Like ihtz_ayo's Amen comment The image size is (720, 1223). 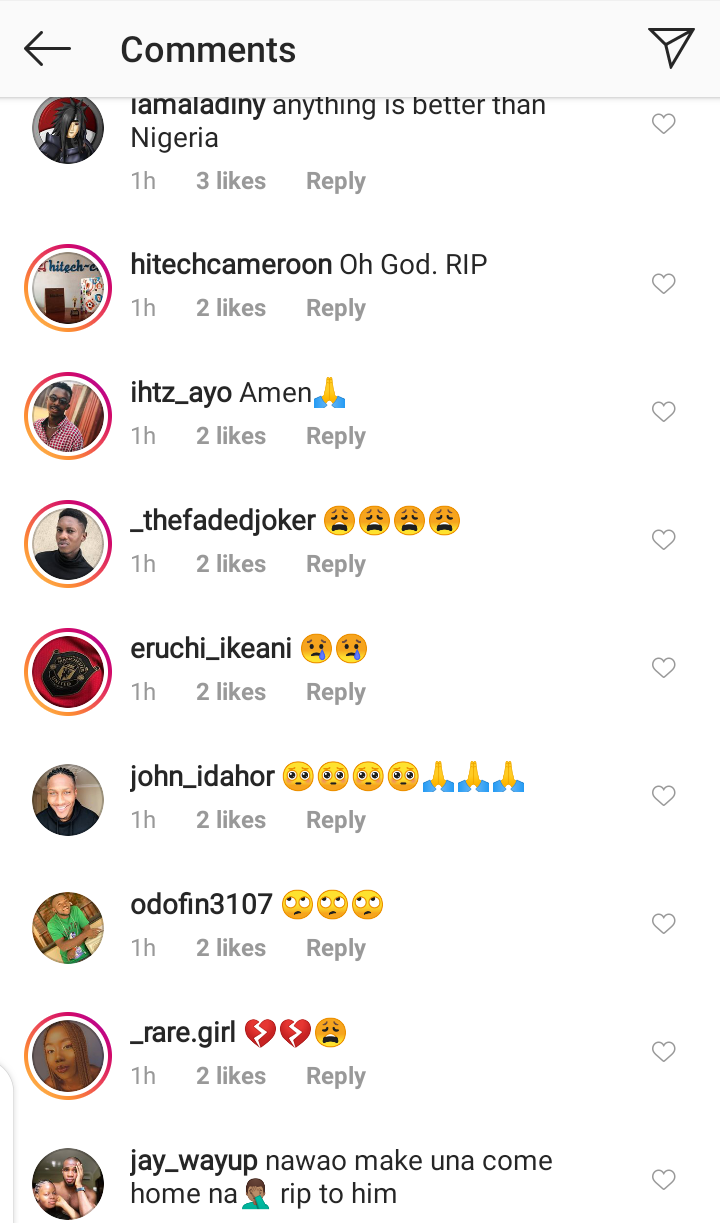(x=664, y=412)
